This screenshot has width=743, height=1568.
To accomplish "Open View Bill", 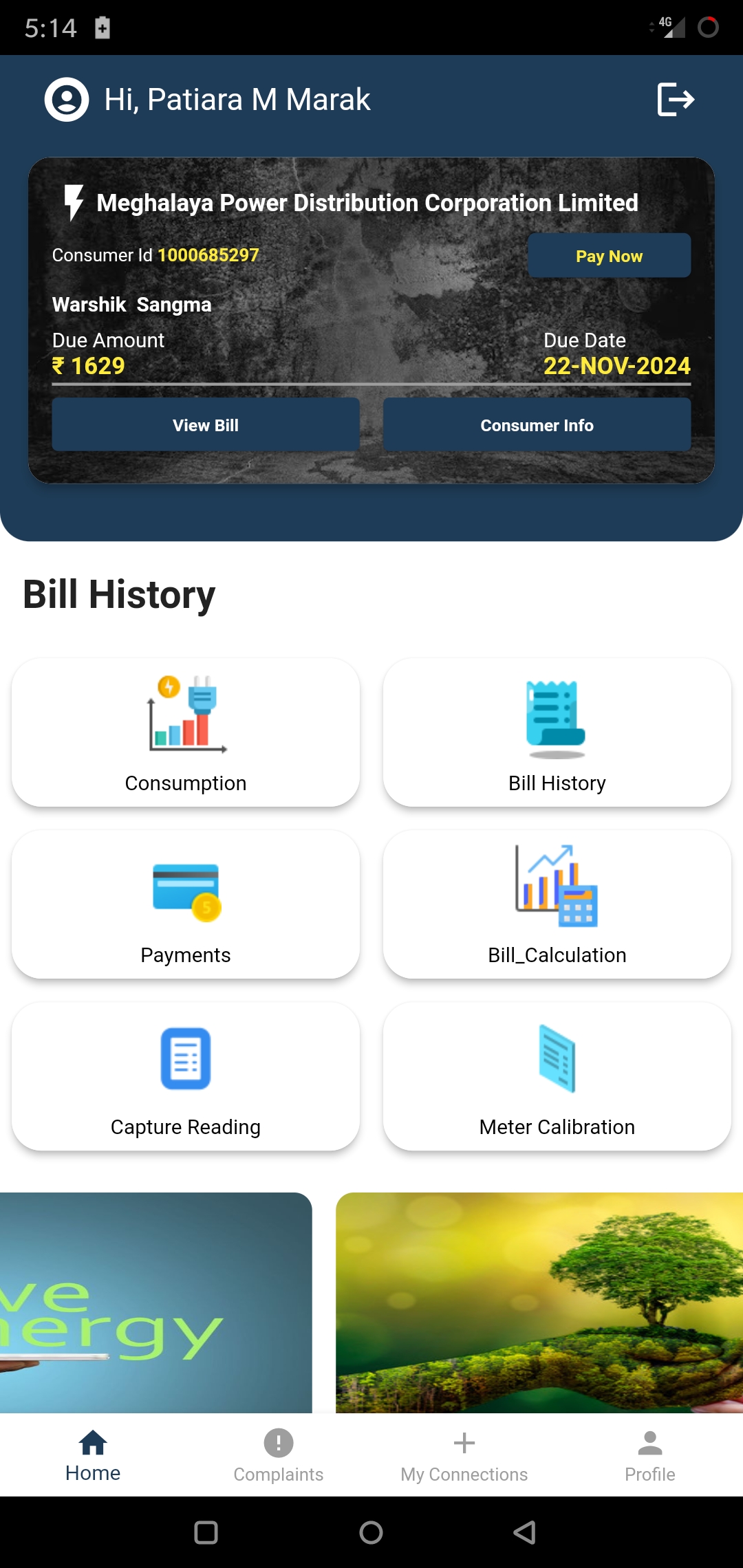I will click(x=206, y=425).
